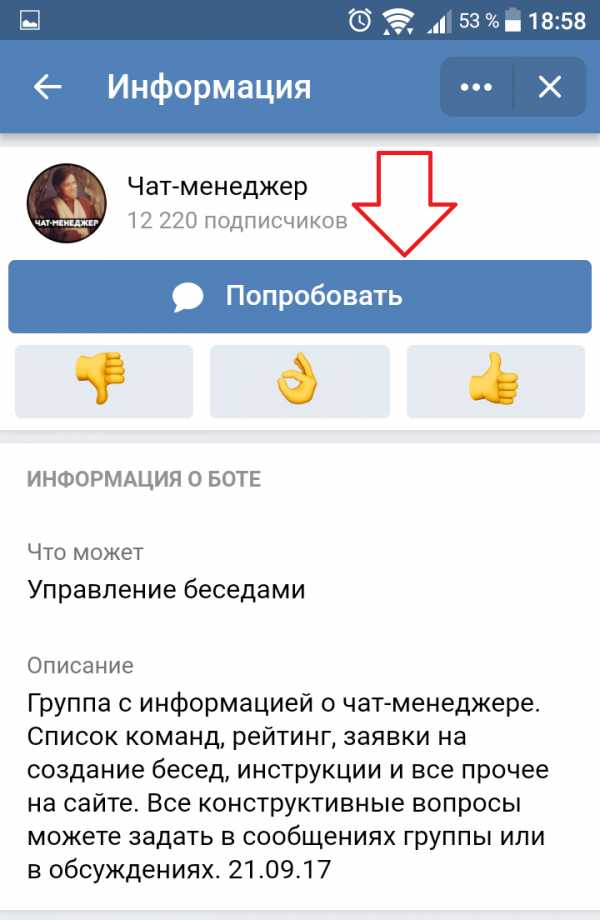Go back using the arrow
The image size is (600, 920).
(47, 88)
